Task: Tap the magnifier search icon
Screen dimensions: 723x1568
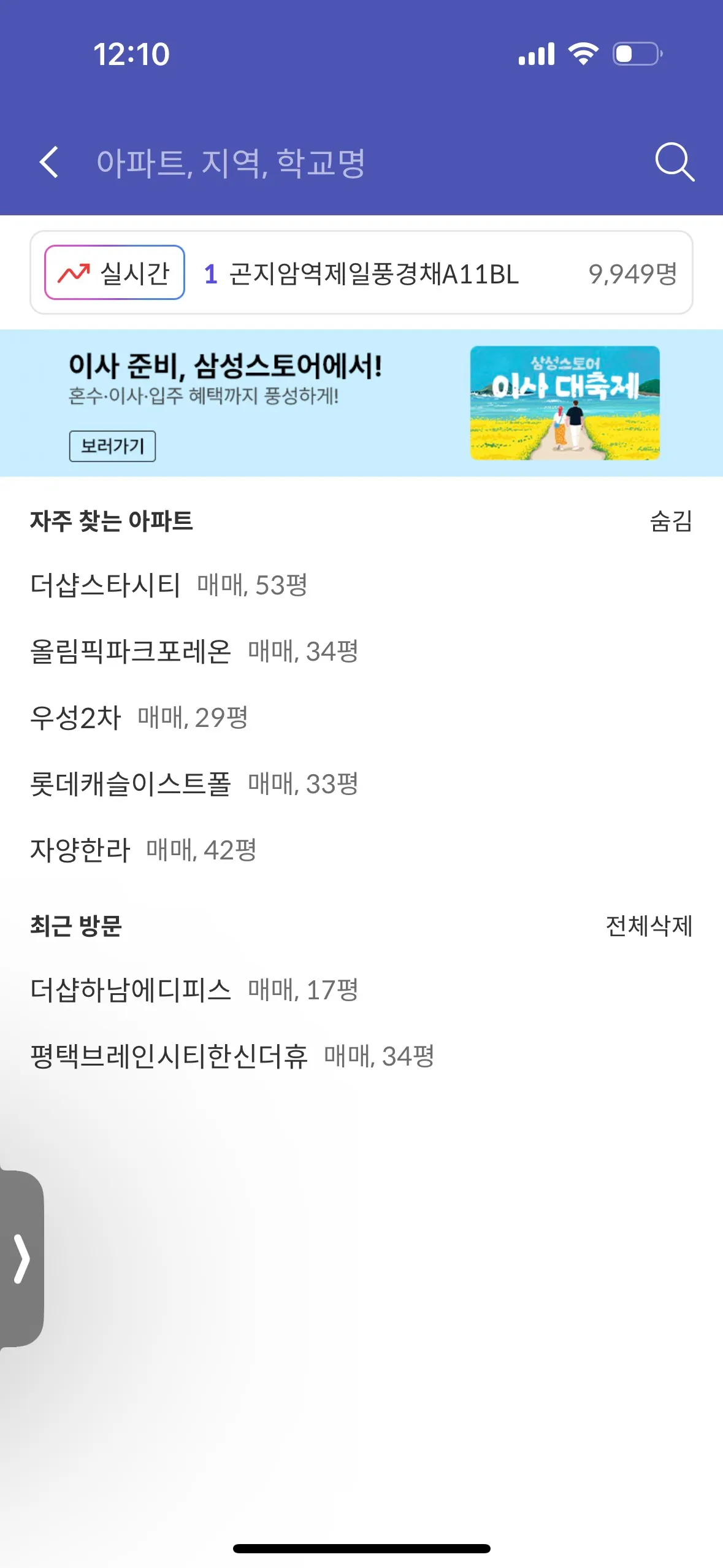Action: 674,163
